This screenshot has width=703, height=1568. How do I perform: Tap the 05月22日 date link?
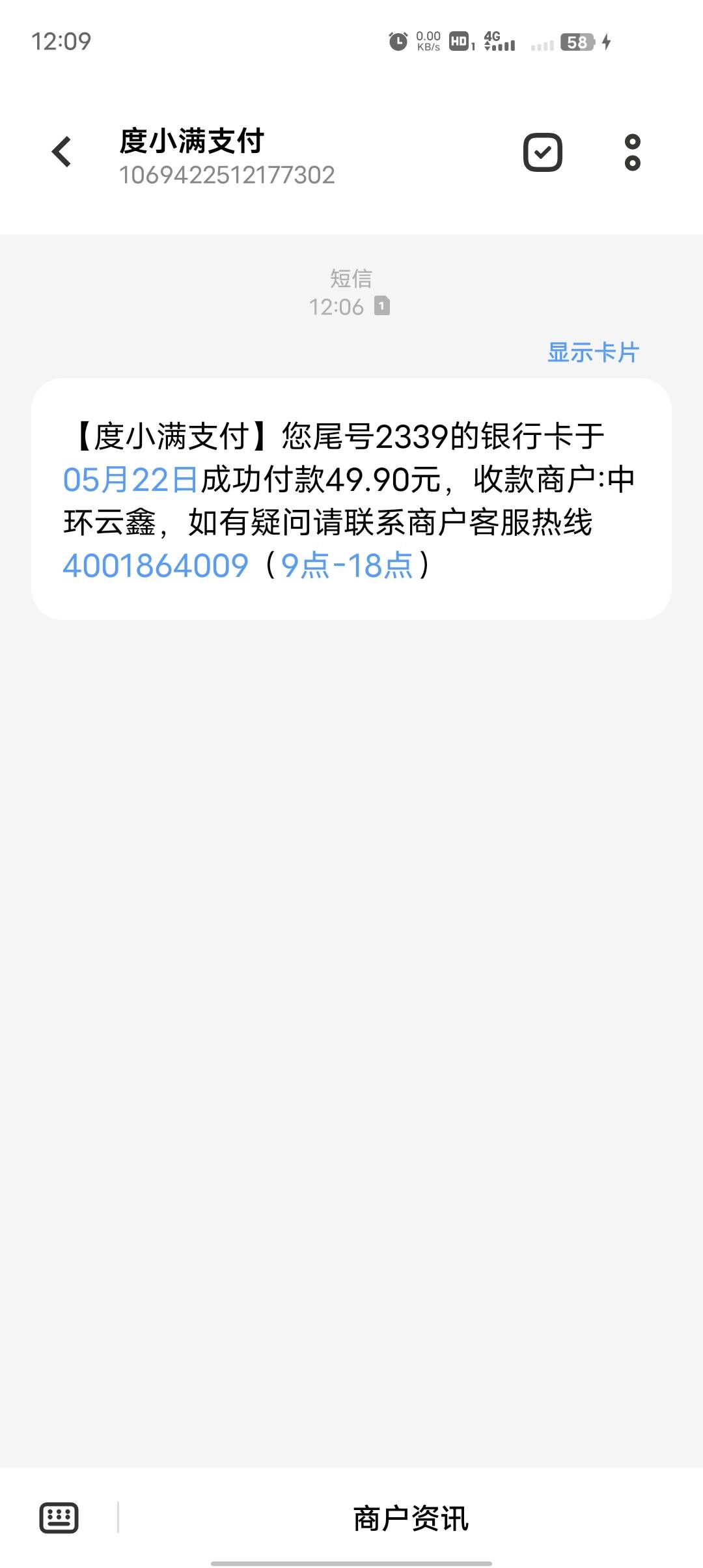[x=130, y=480]
